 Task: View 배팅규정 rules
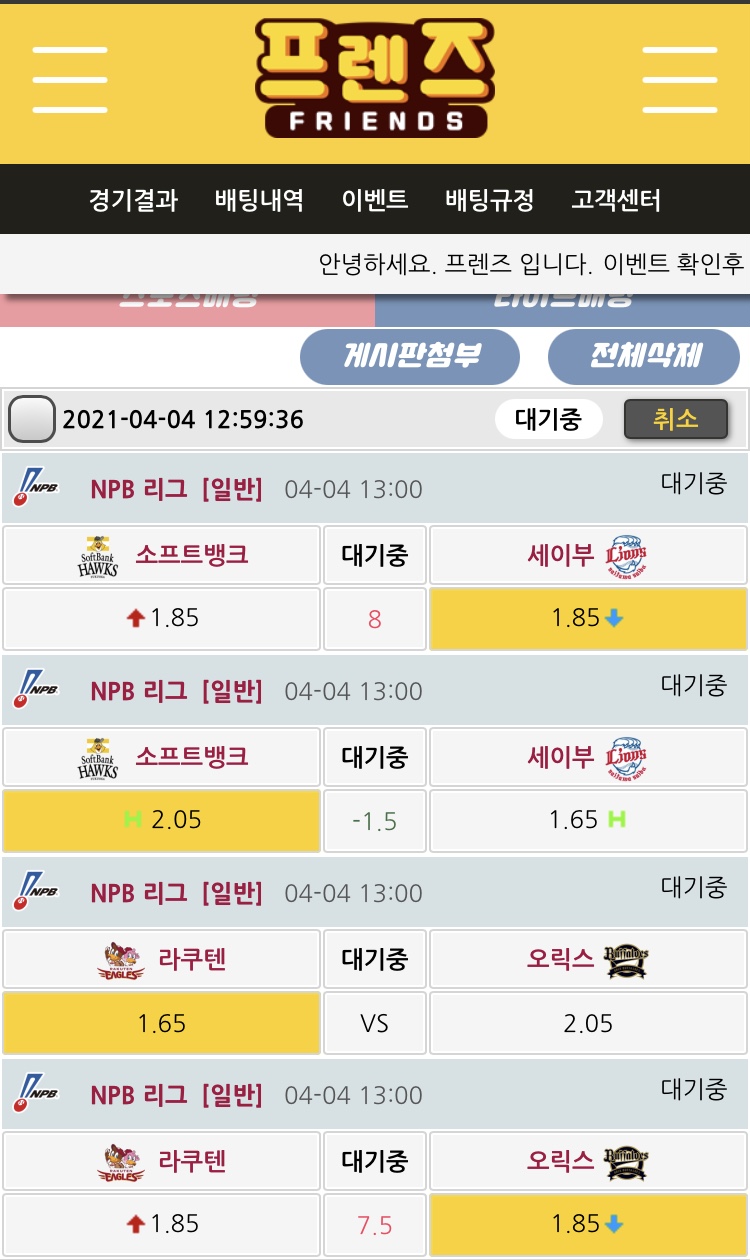click(x=490, y=199)
